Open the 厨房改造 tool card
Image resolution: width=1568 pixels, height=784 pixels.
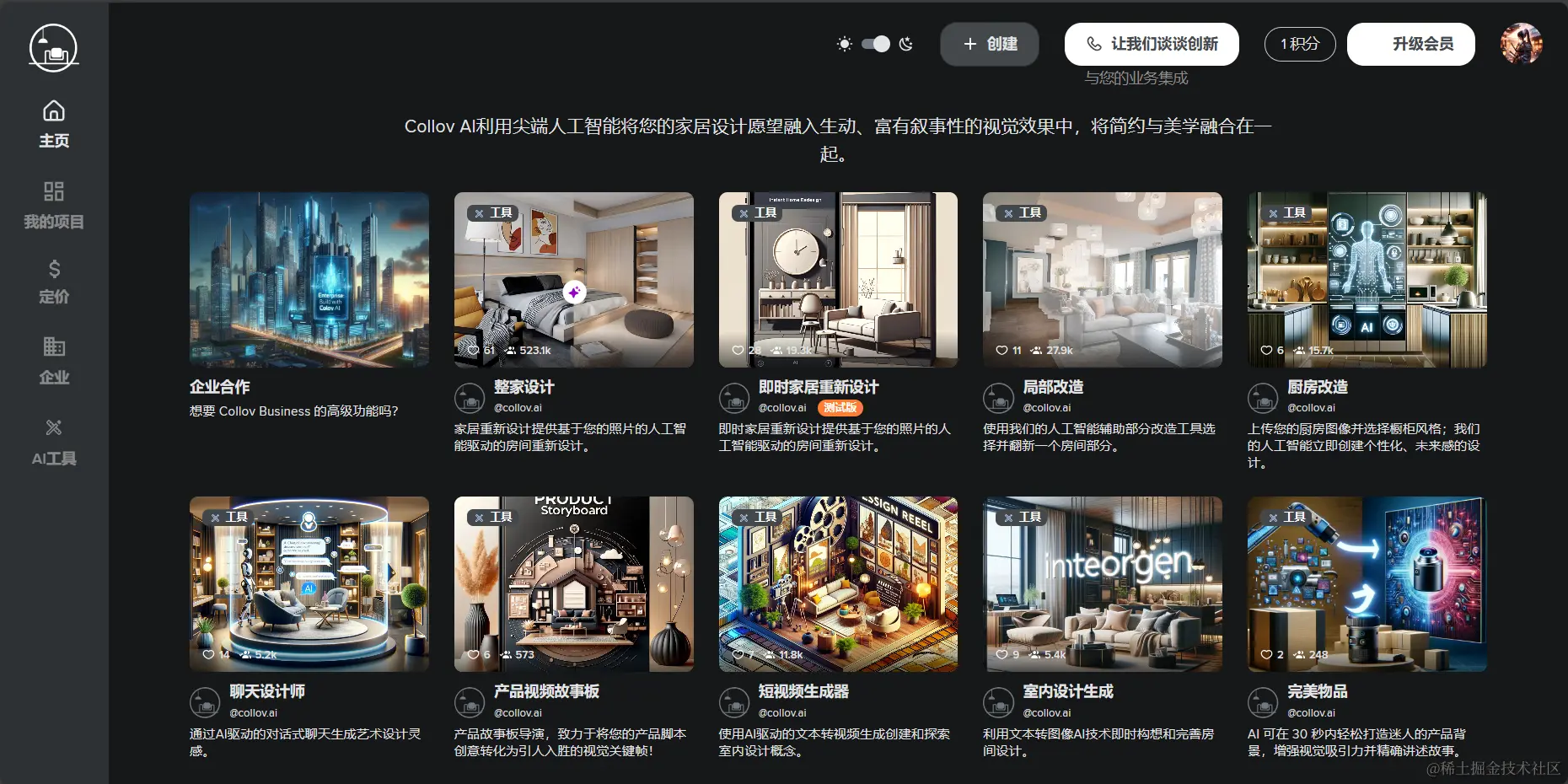pyautogui.click(x=1367, y=280)
